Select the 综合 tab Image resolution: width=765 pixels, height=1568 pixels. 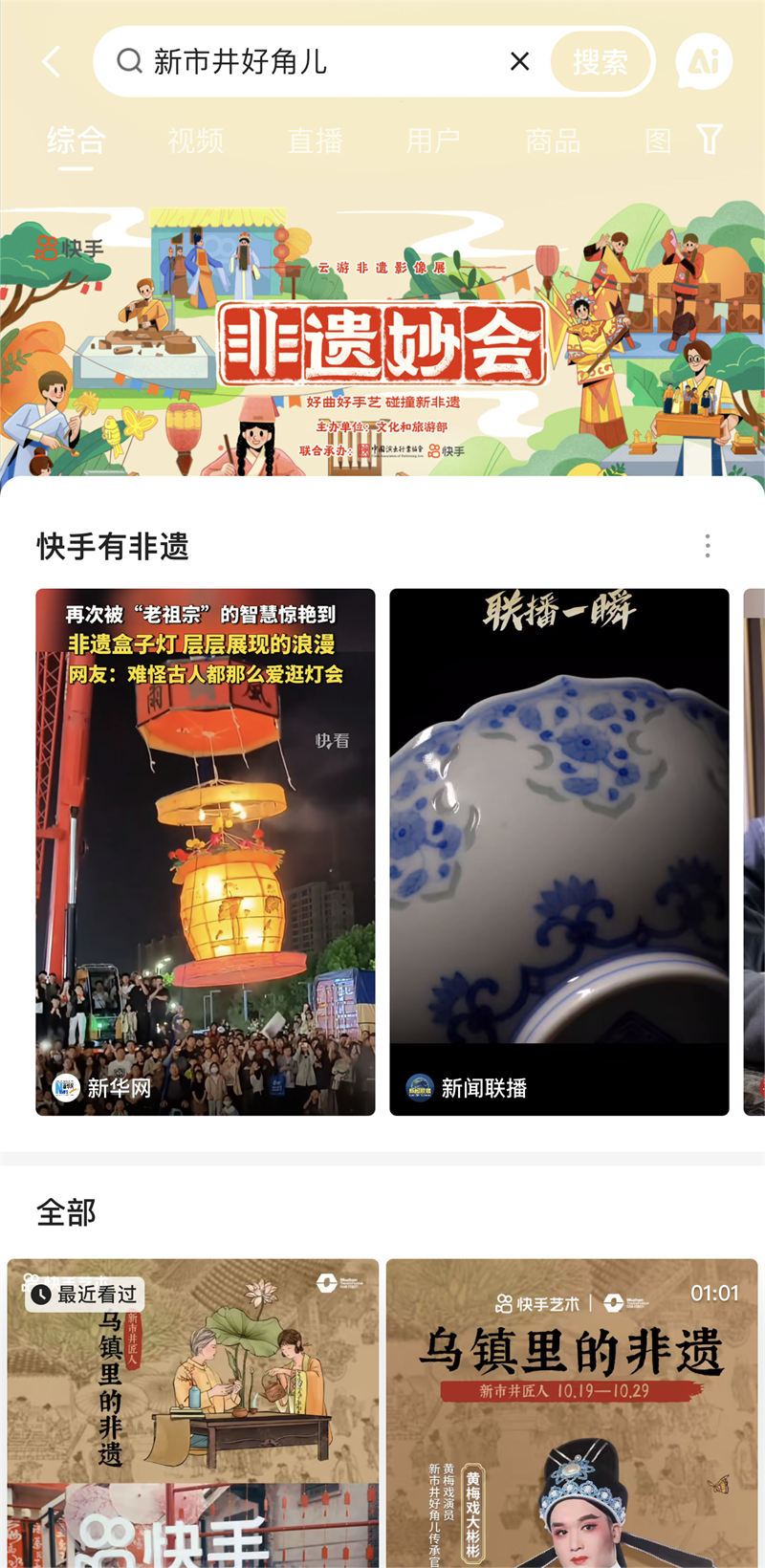pyautogui.click(x=76, y=142)
